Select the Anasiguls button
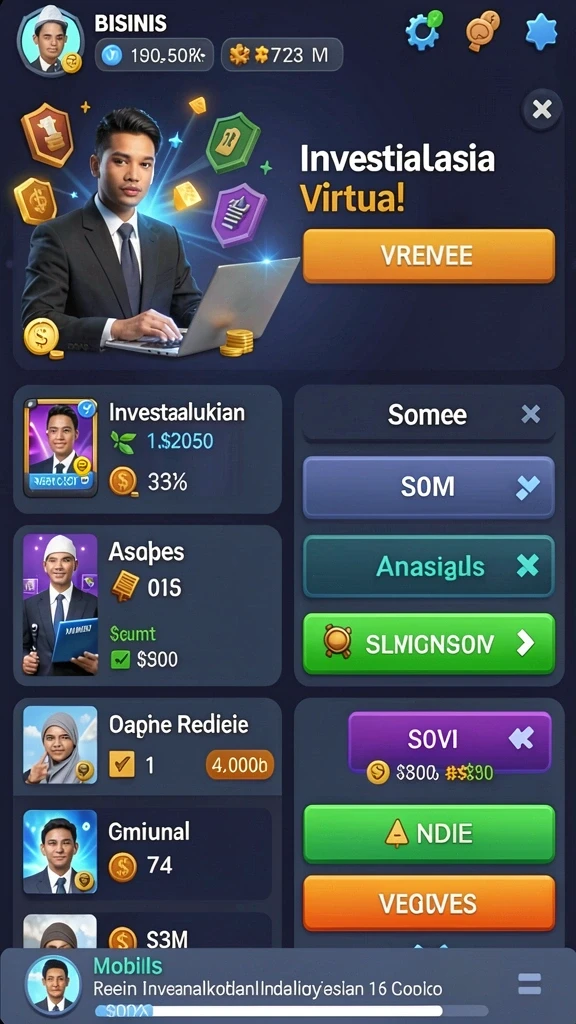 428,566
